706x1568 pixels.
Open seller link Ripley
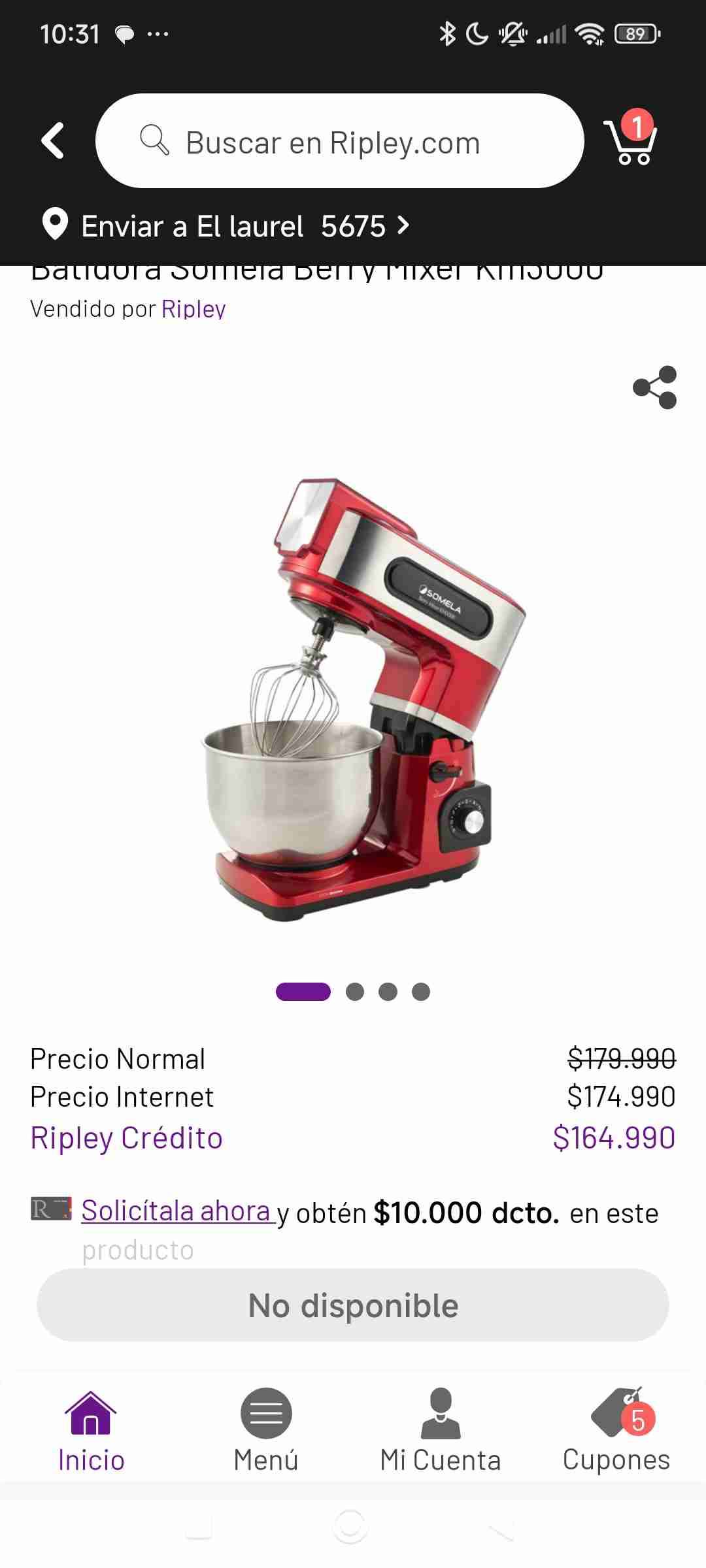click(x=193, y=309)
